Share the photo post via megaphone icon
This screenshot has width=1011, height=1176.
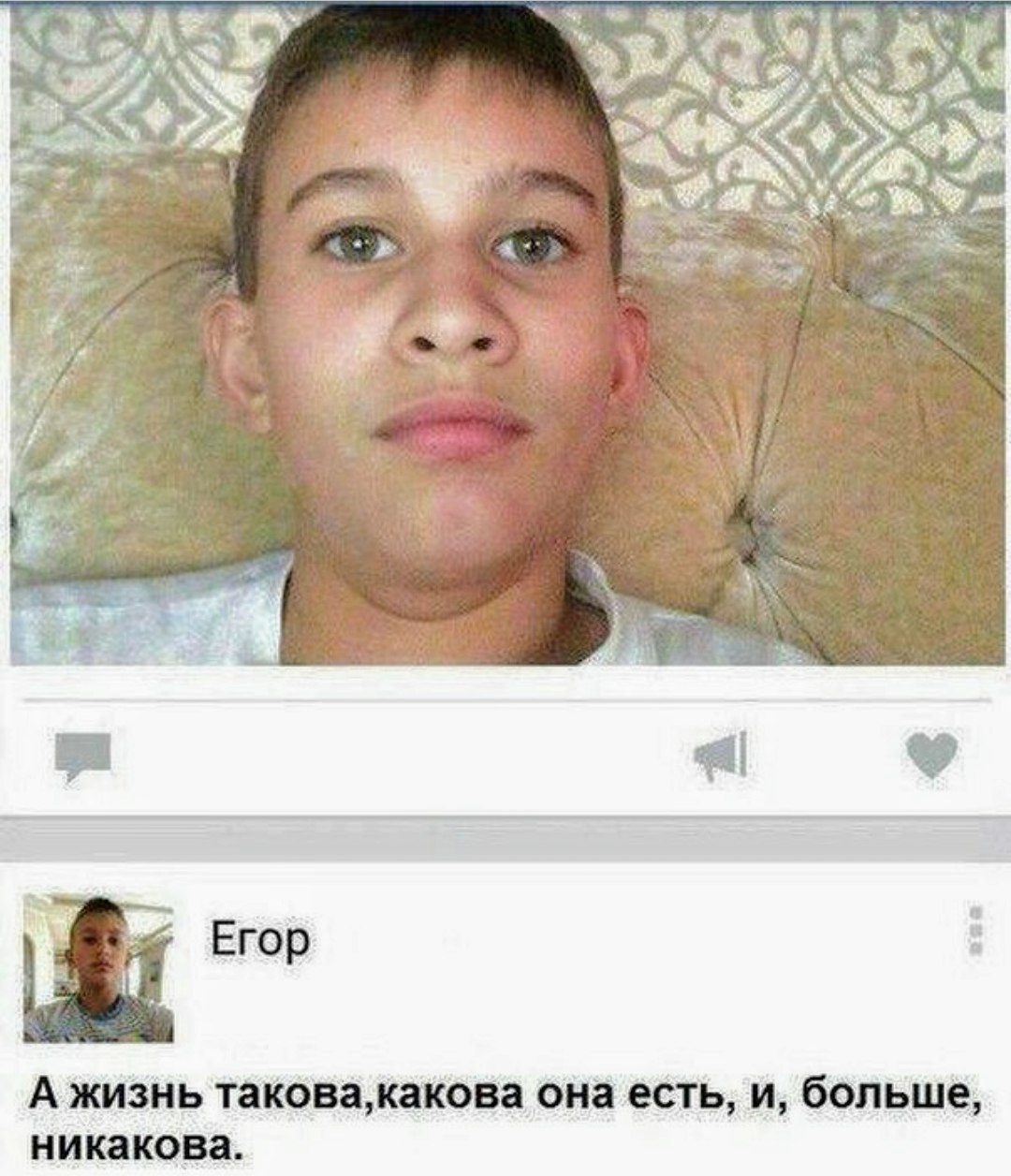[721, 757]
